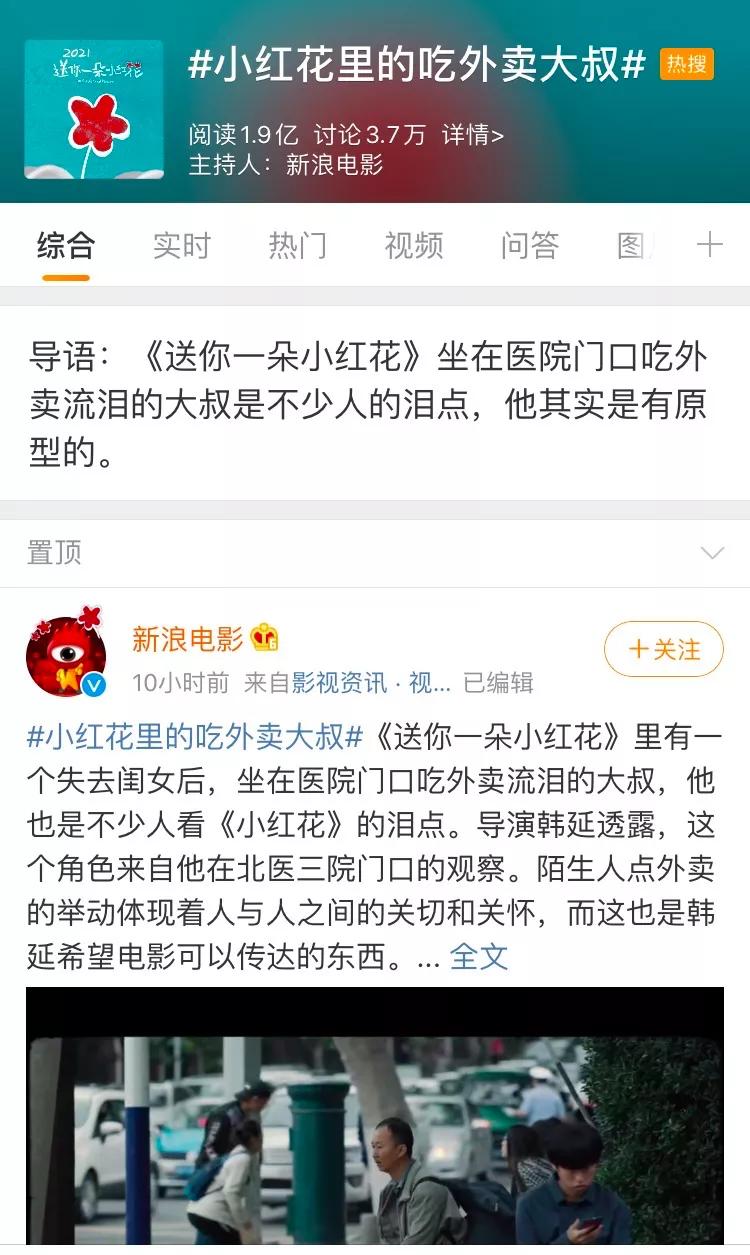The height and width of the screenshot is (1255, 750).
Task: Open the topic cover image
Action: click(x=94, y=110)
